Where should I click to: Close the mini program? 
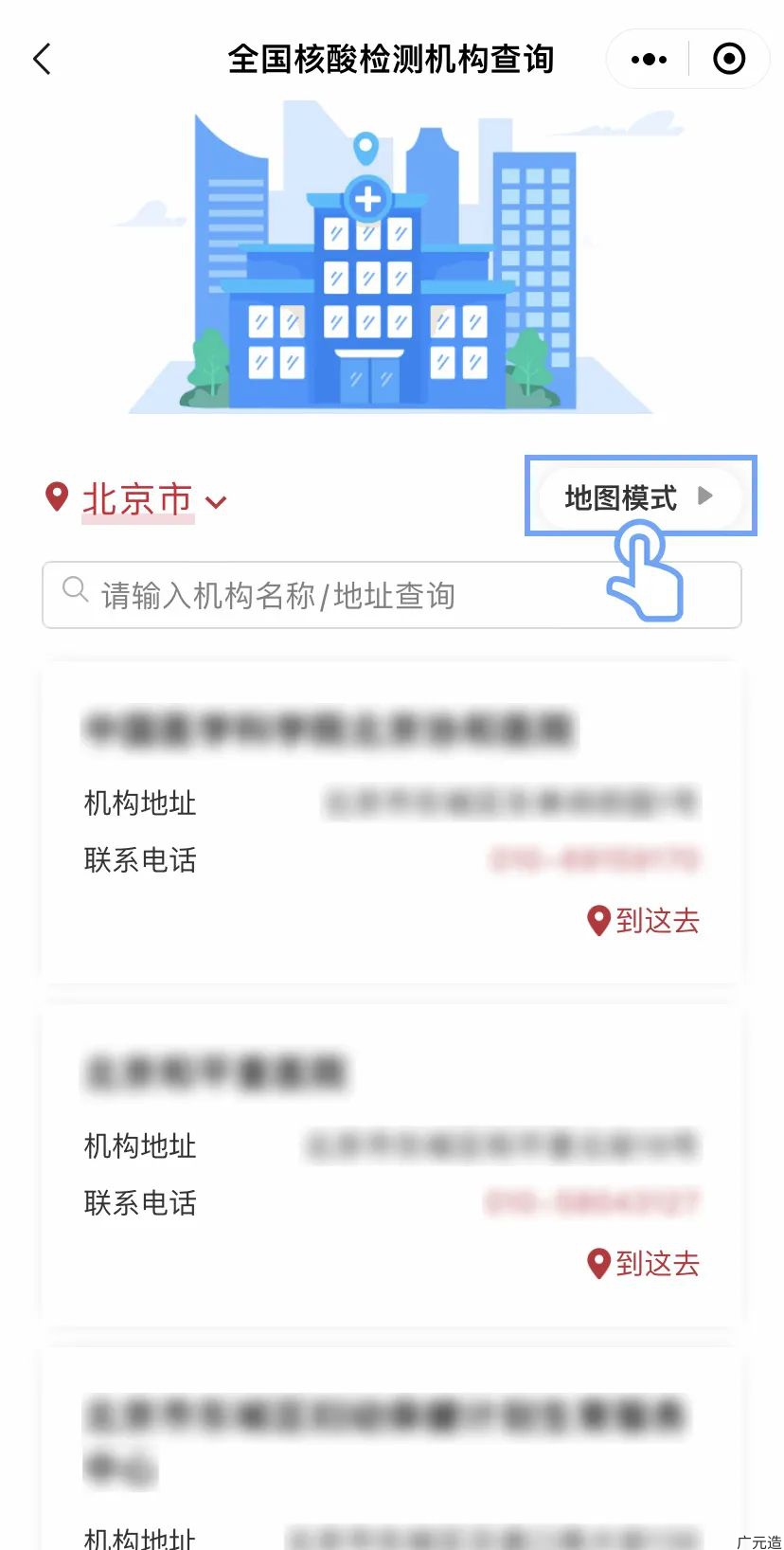pos(728,60)
